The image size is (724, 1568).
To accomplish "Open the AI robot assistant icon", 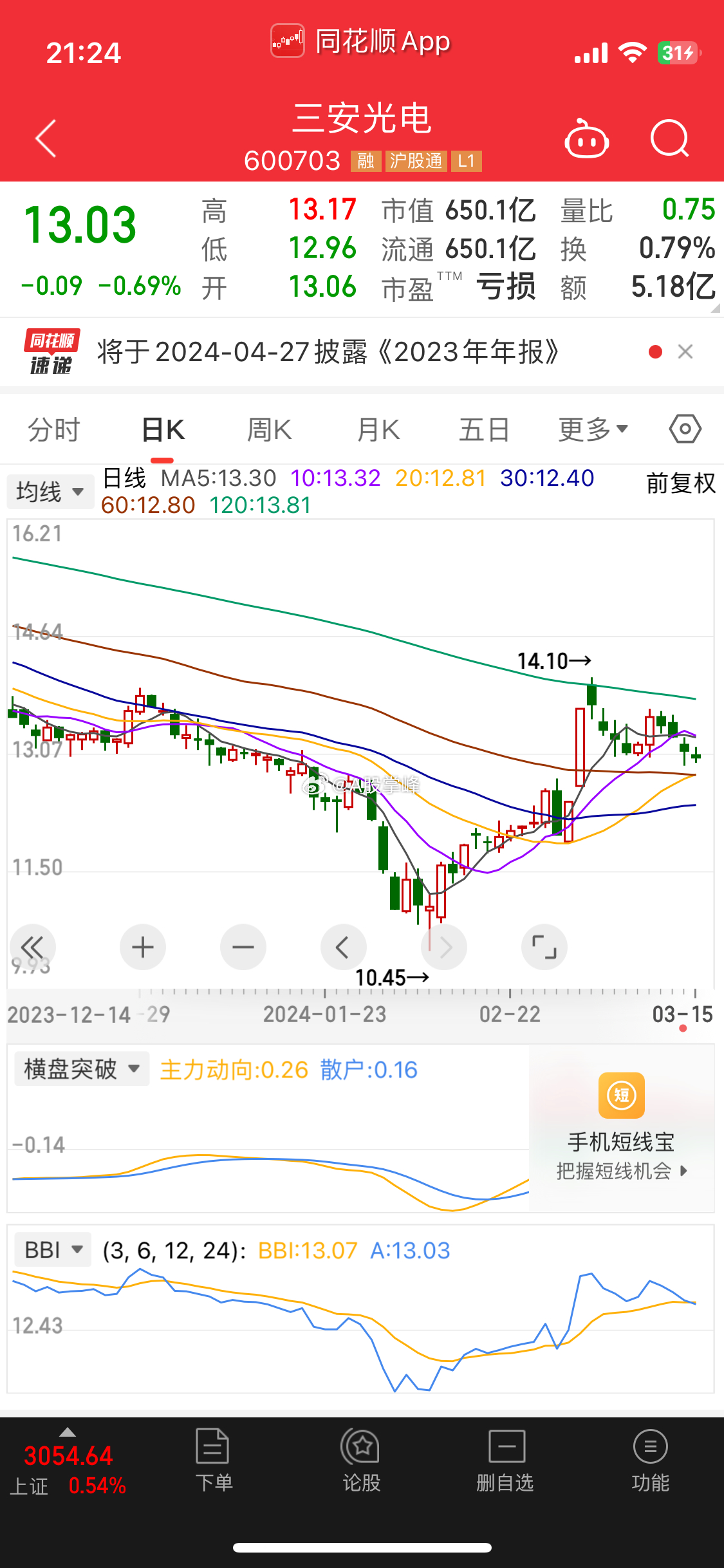I will [x=586, y=138].
